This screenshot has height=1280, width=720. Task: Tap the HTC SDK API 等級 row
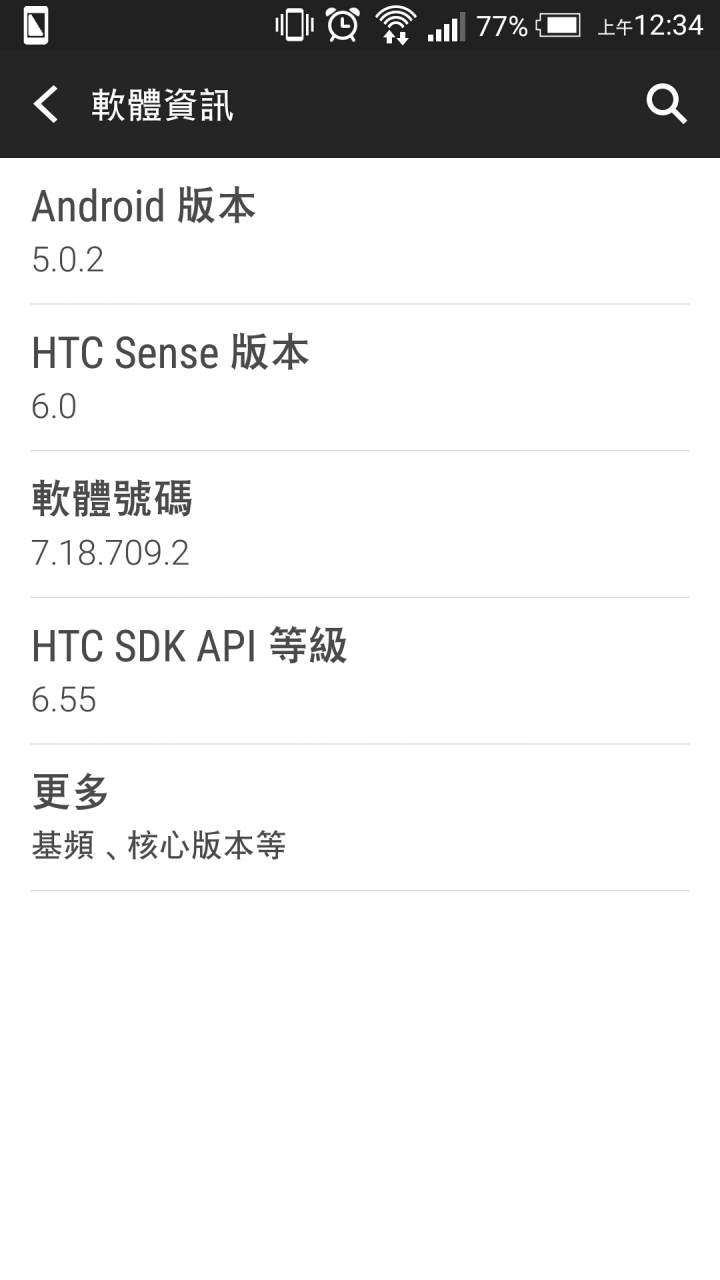click(360, 671)
